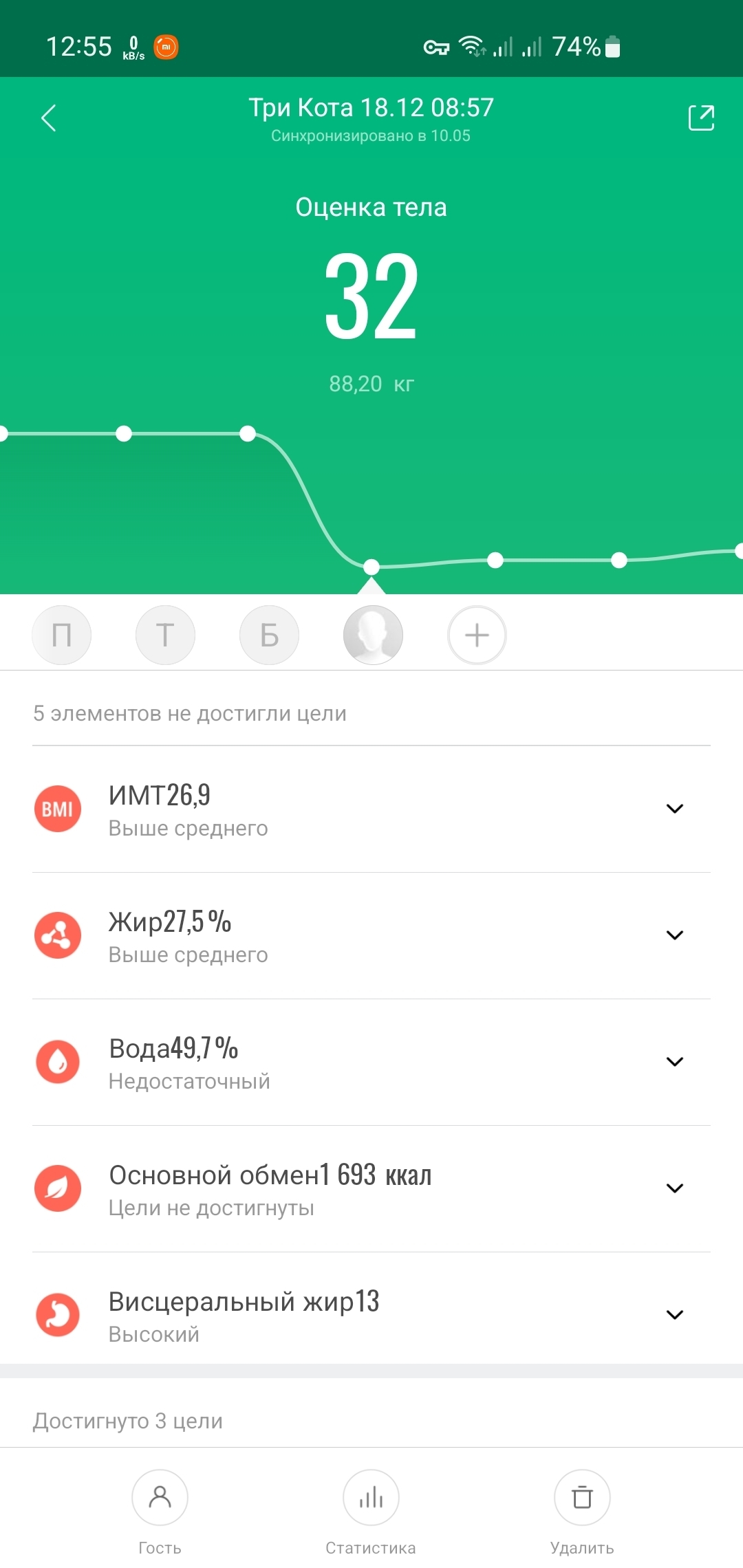Select the profile avatar labeled П
Image resolution: width=743 pixels, height=1568 pixels.
(62, 635)
